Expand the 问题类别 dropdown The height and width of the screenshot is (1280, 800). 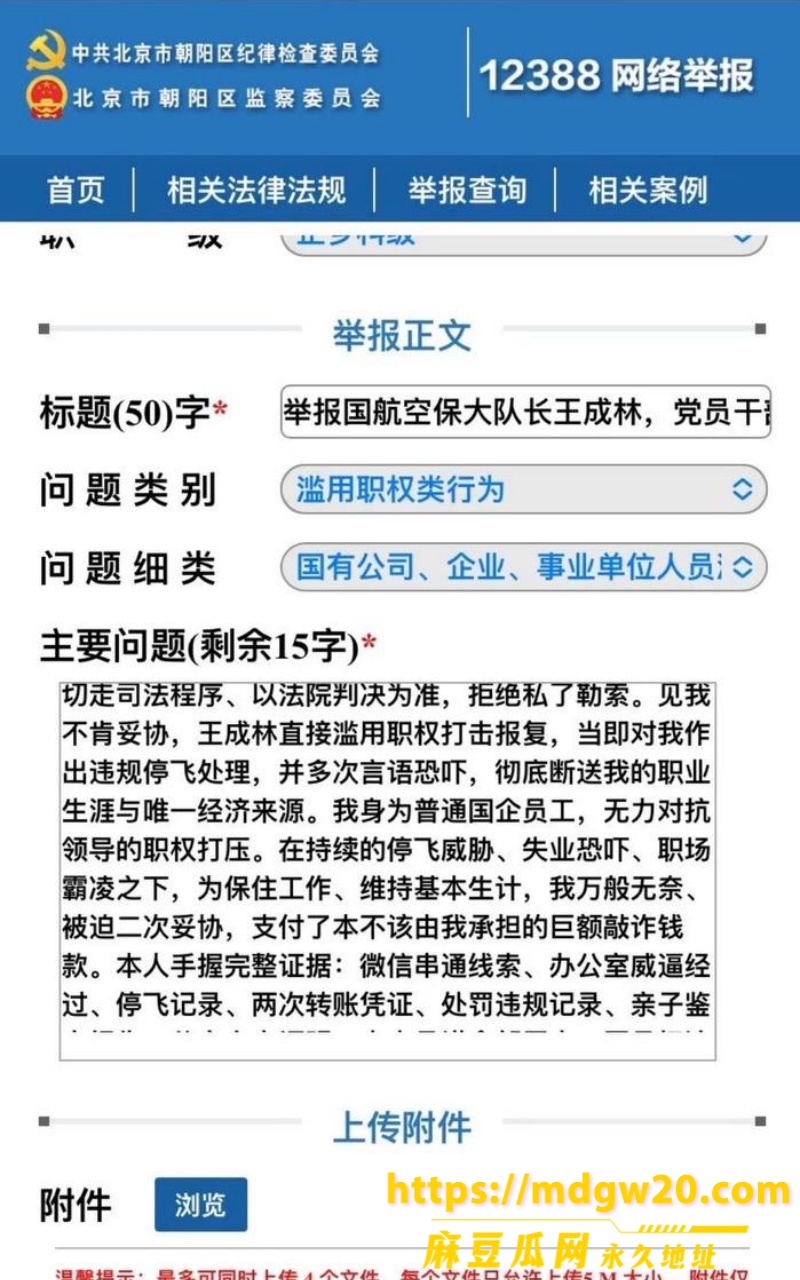click(x=523, y=490)
